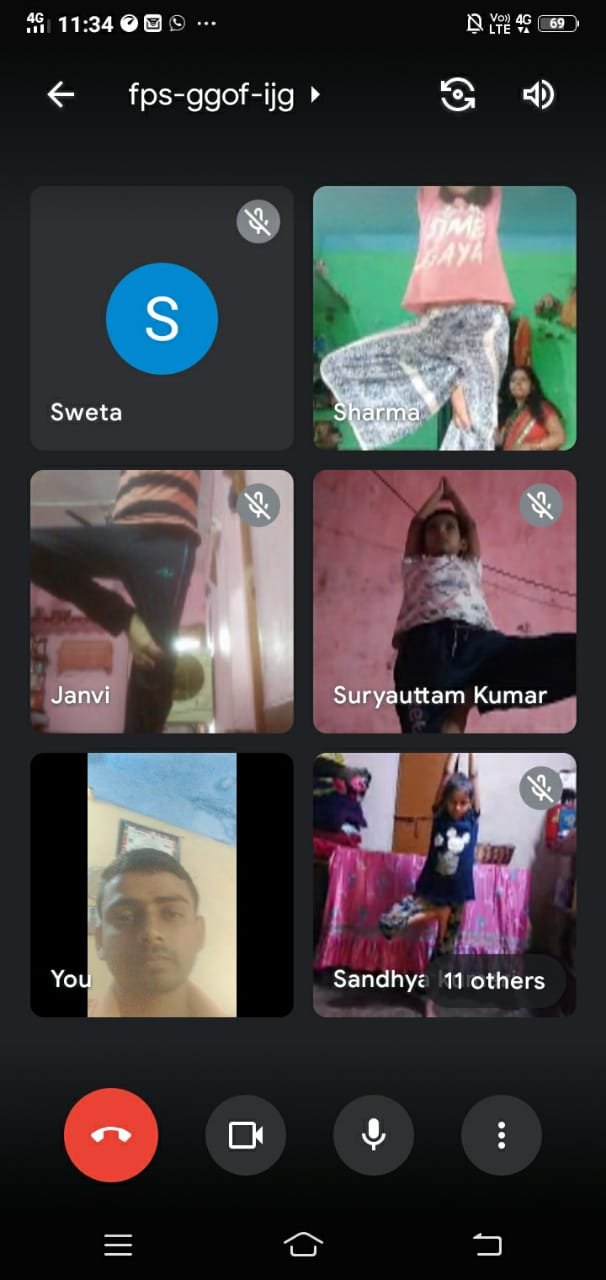Select Suryauttam Kumar's video tile

click(444, 601)
